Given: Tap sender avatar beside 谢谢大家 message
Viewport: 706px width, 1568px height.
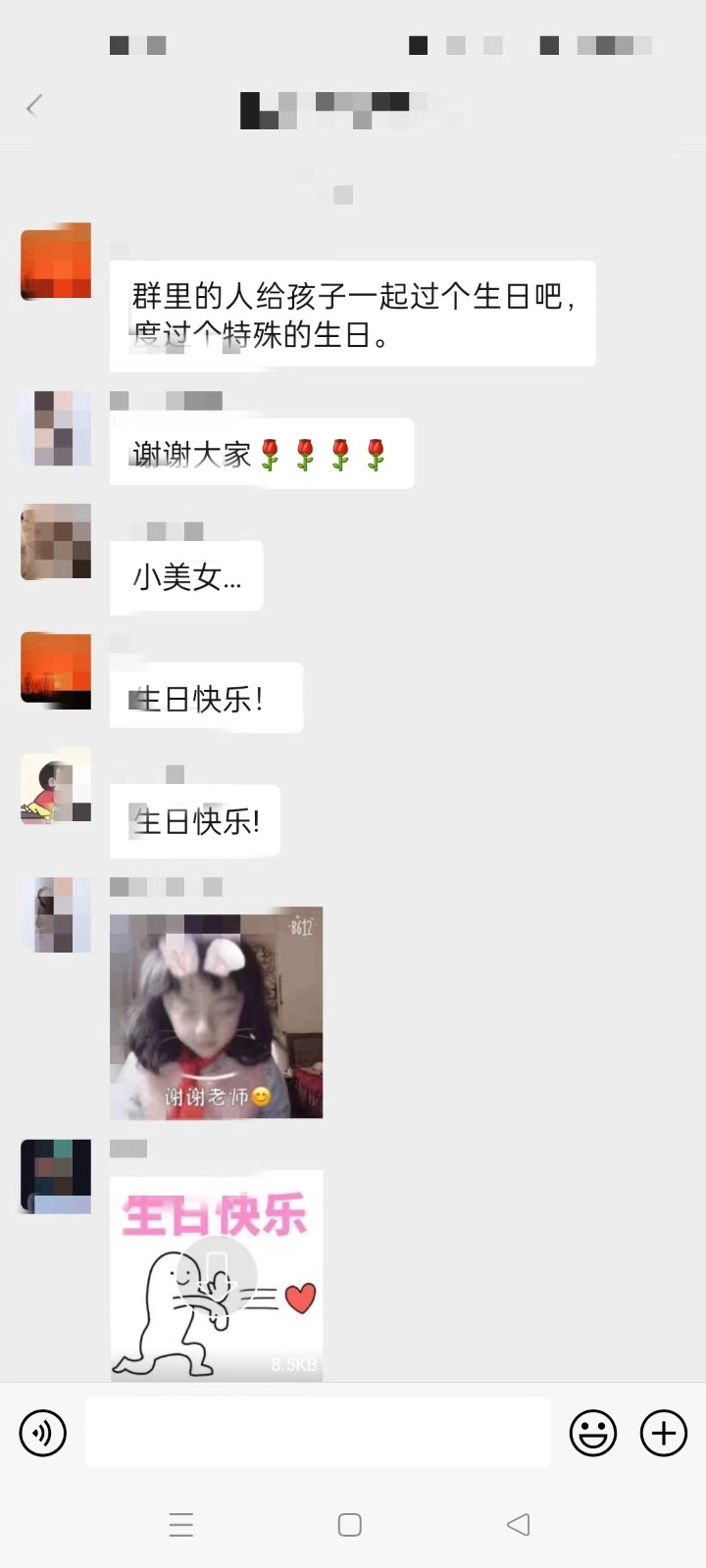Looking at the screenshot, I should pyautogui.click(x=56, y=428).
